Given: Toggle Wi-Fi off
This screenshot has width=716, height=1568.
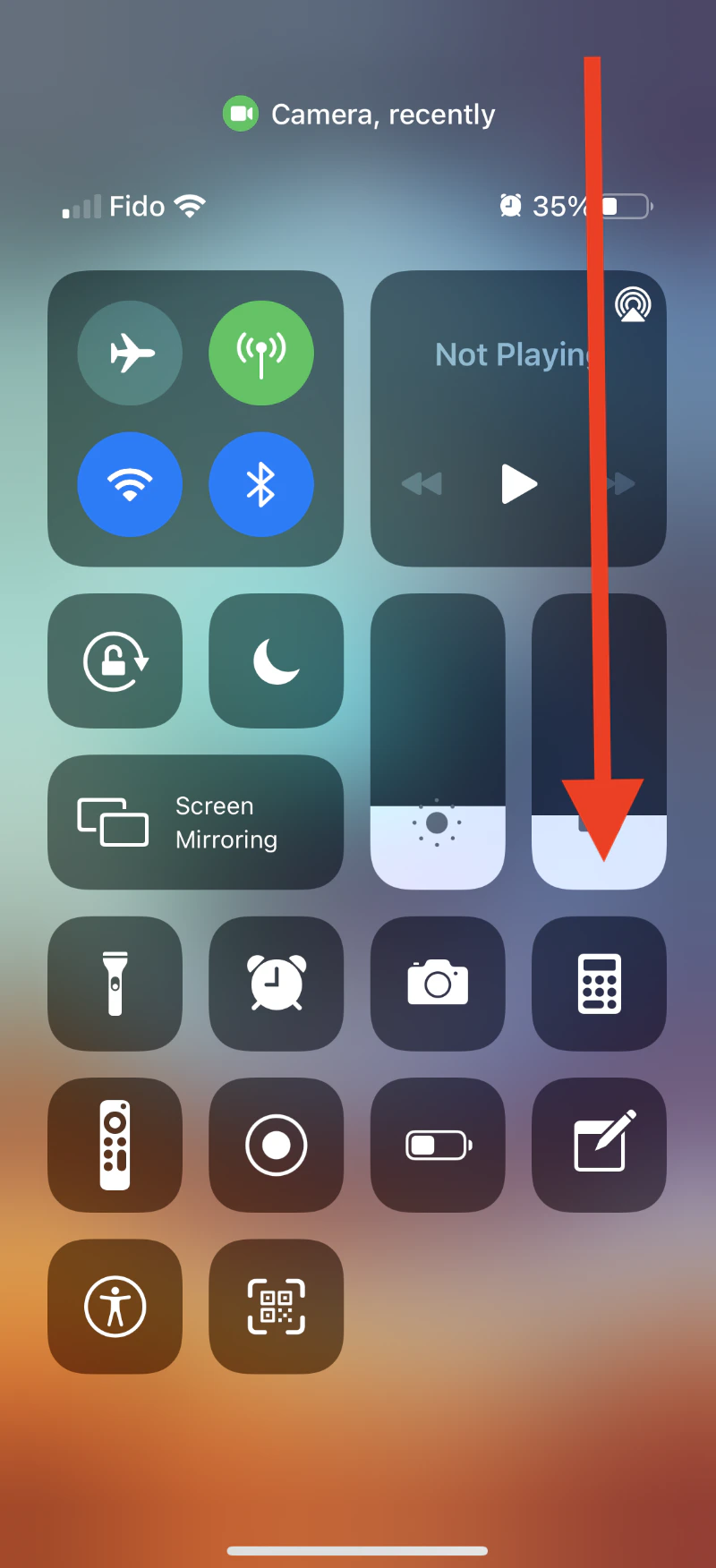Looking at the screenshot, I should (130, 484).
